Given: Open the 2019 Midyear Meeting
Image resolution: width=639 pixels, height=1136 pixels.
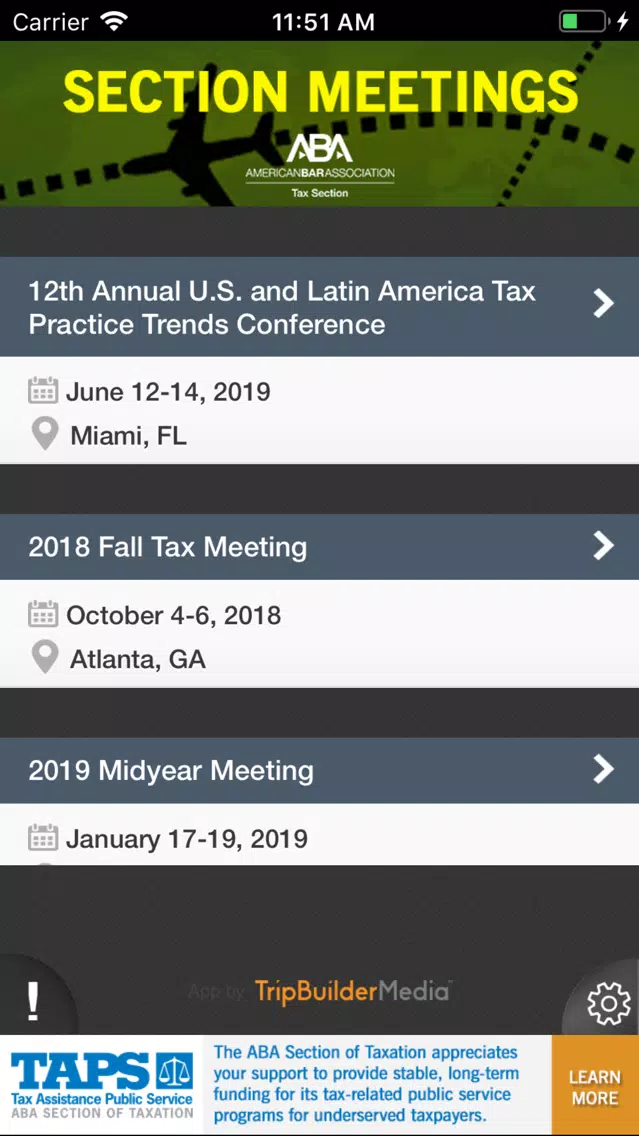Looking at the screenshot, I should pos(320,770).
